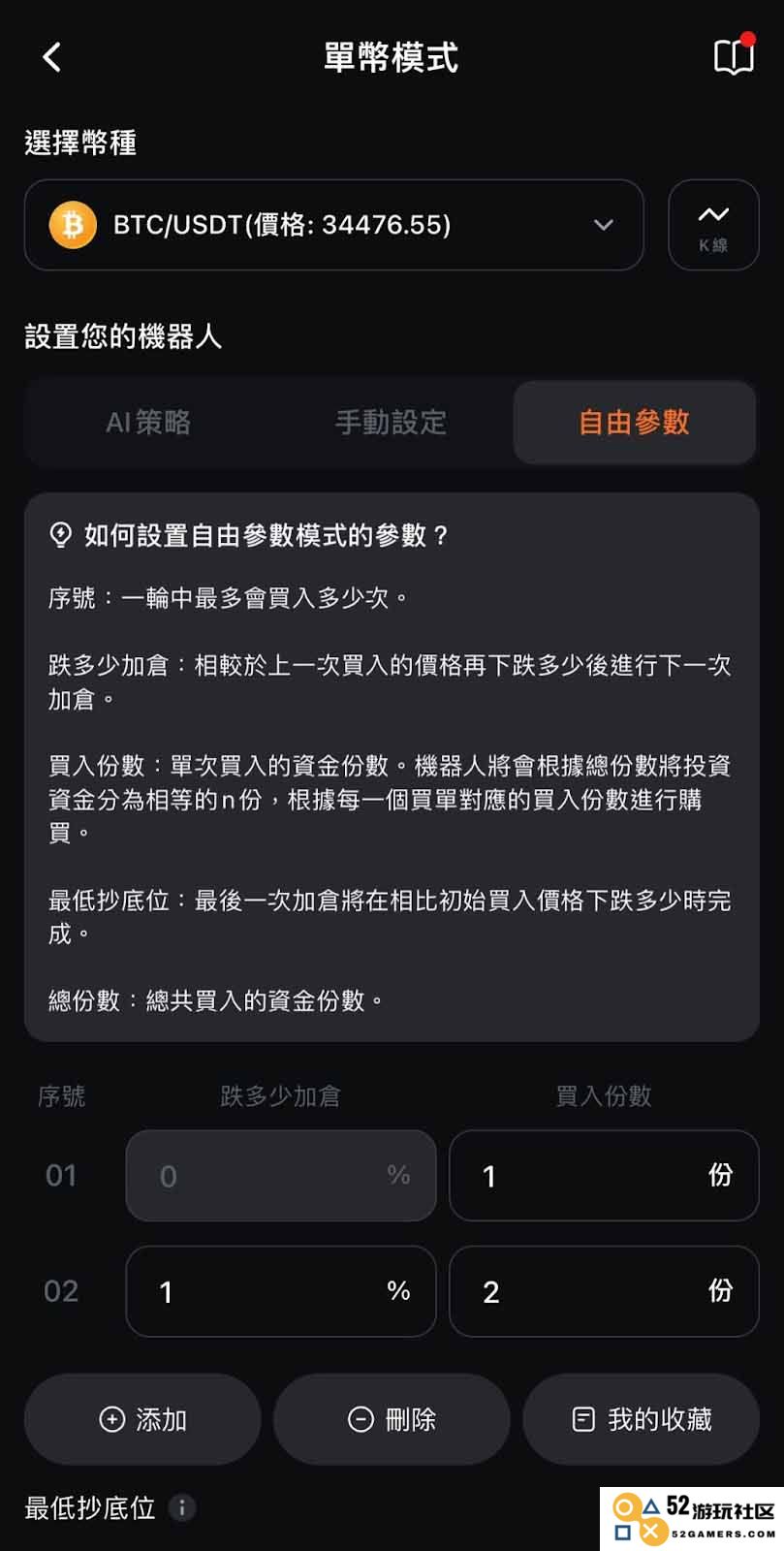Edit row 02 跌多少加倉 percent field
This screenshot has height=1551, width=784.
click(x=281, y=1291)
